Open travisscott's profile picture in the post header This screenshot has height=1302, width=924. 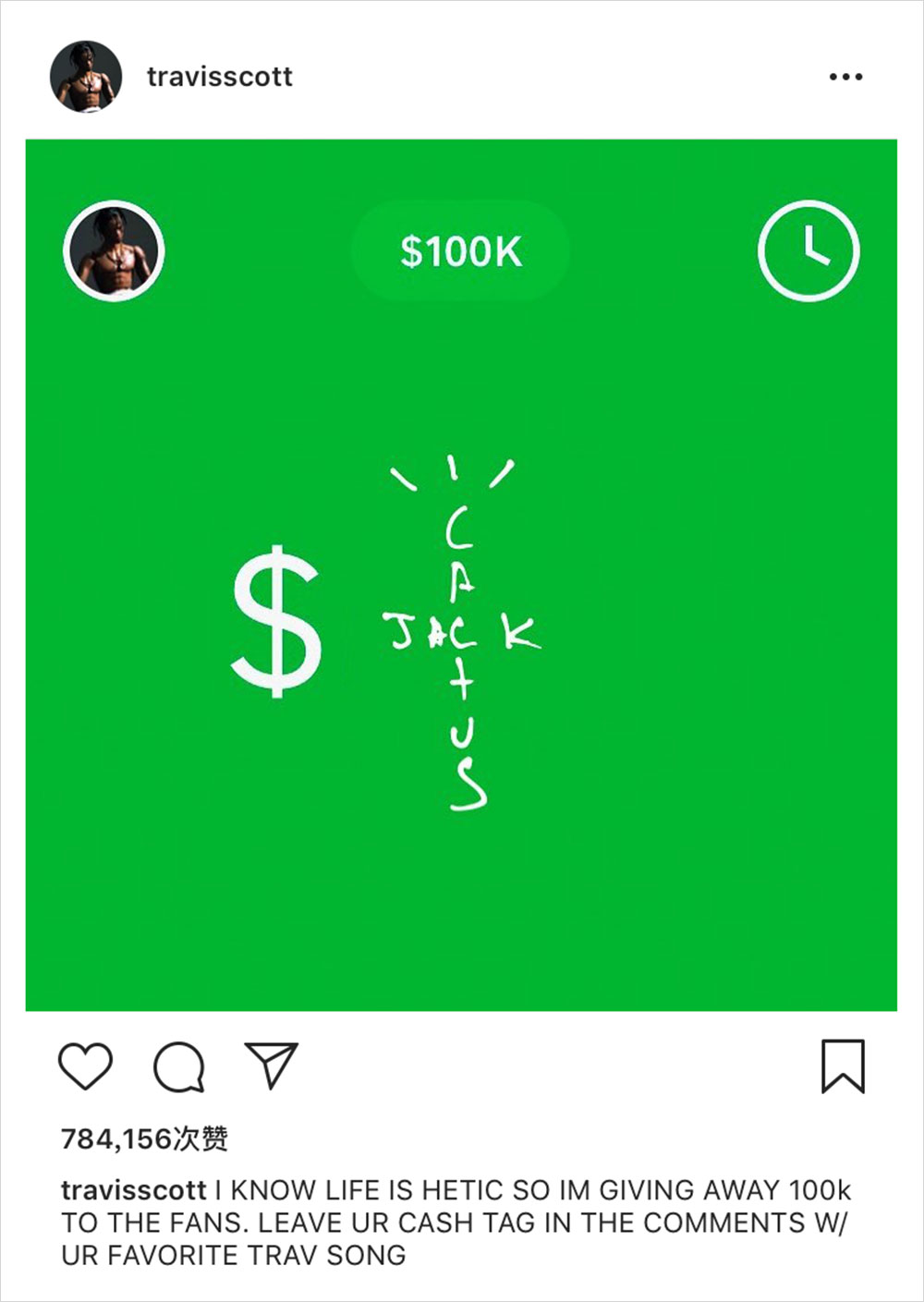(86, 77)
